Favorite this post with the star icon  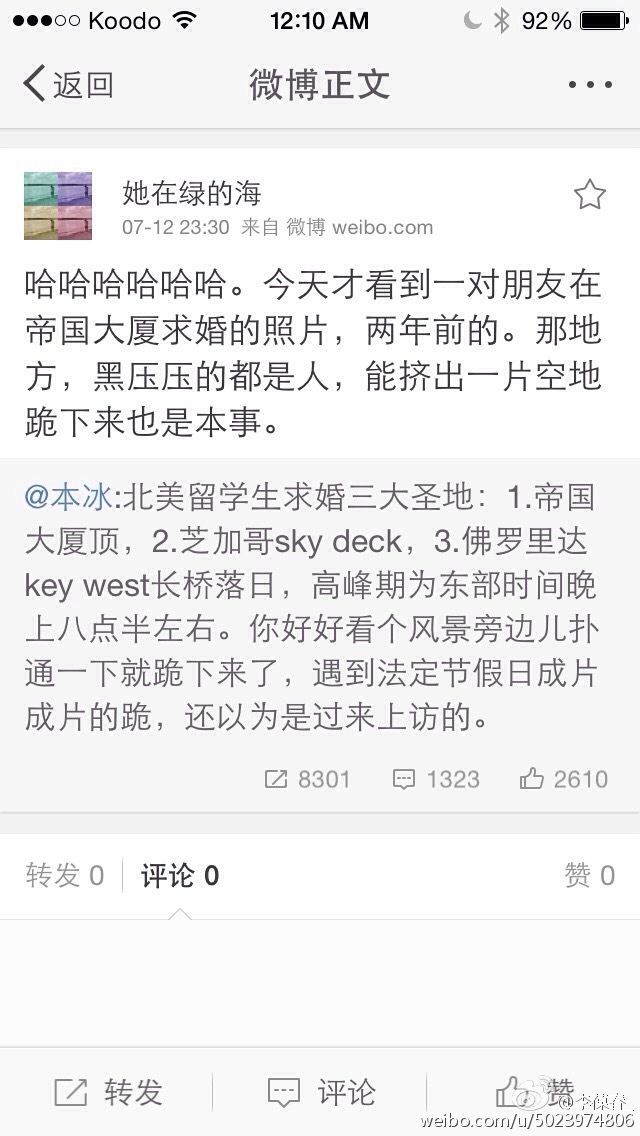[x=590, y=195]
